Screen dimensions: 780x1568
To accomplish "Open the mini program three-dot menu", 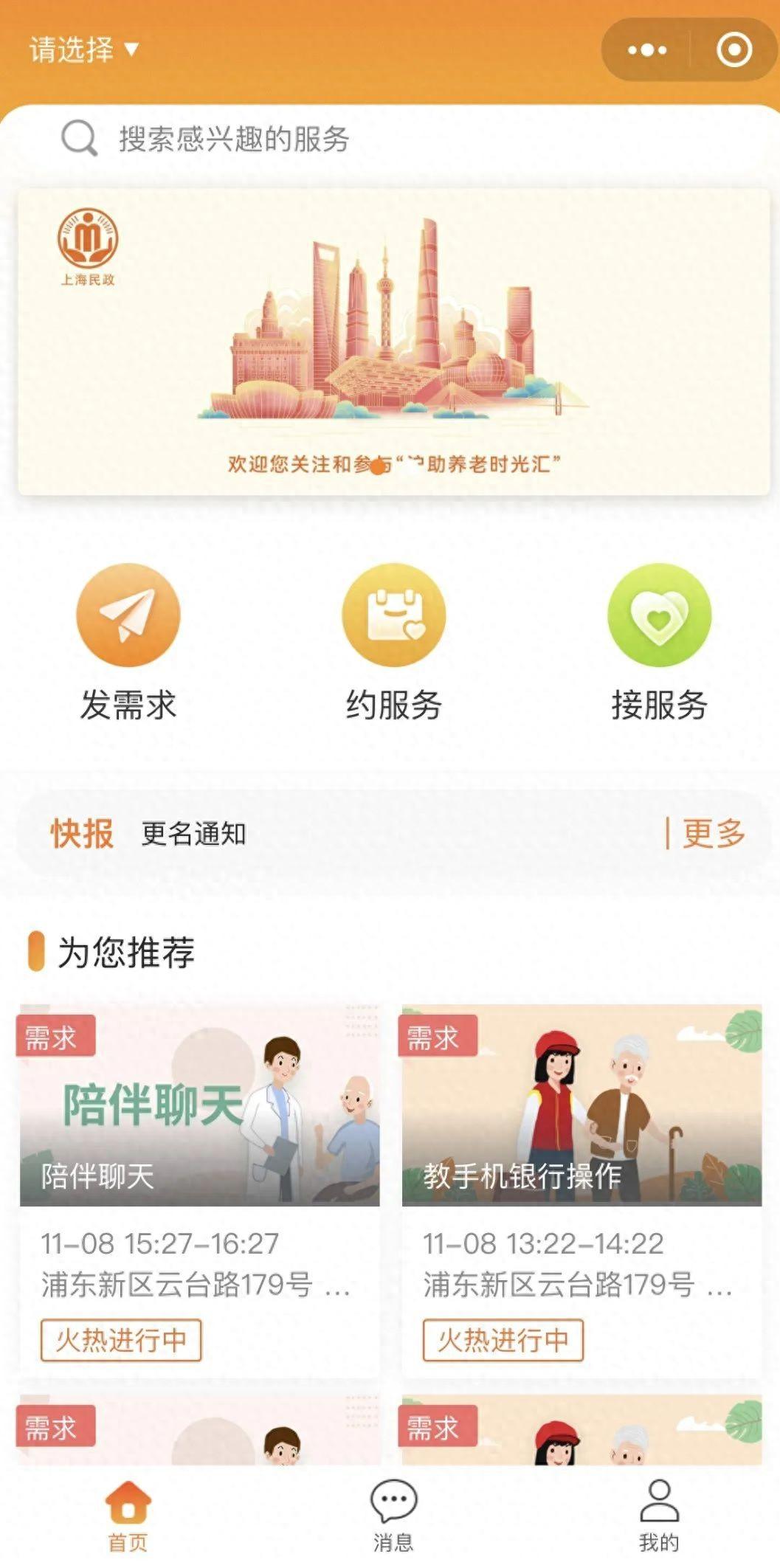I will 646,50.
